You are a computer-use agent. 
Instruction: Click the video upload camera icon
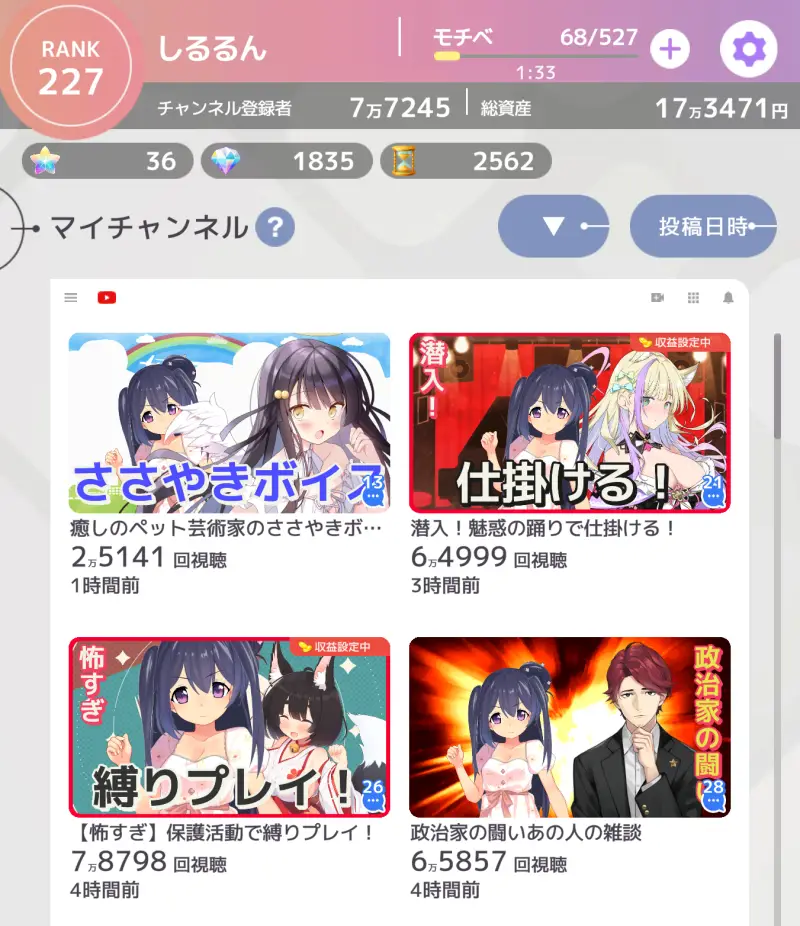[x=656, y=297]
